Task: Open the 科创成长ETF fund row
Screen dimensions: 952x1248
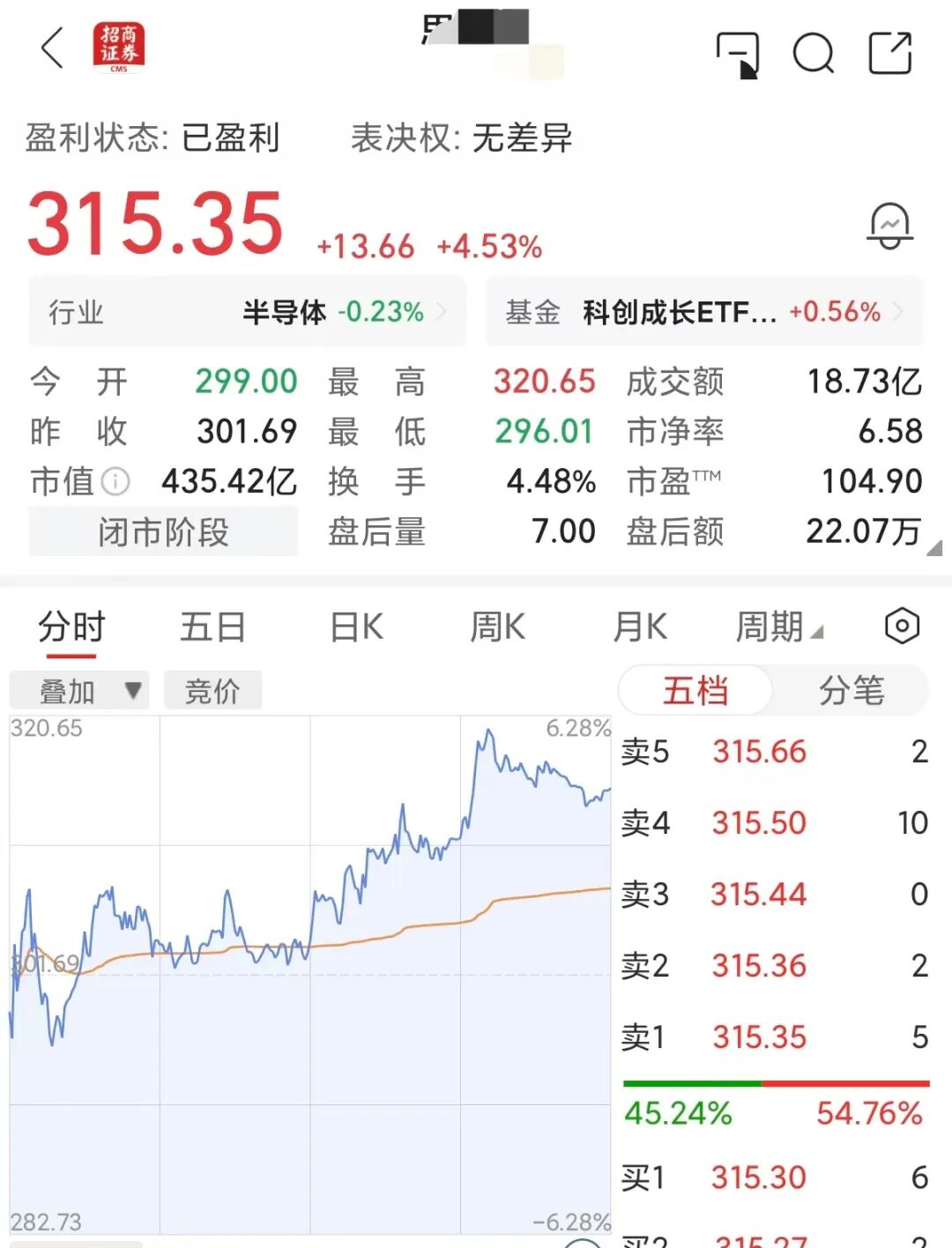Action: pos(704,311)
